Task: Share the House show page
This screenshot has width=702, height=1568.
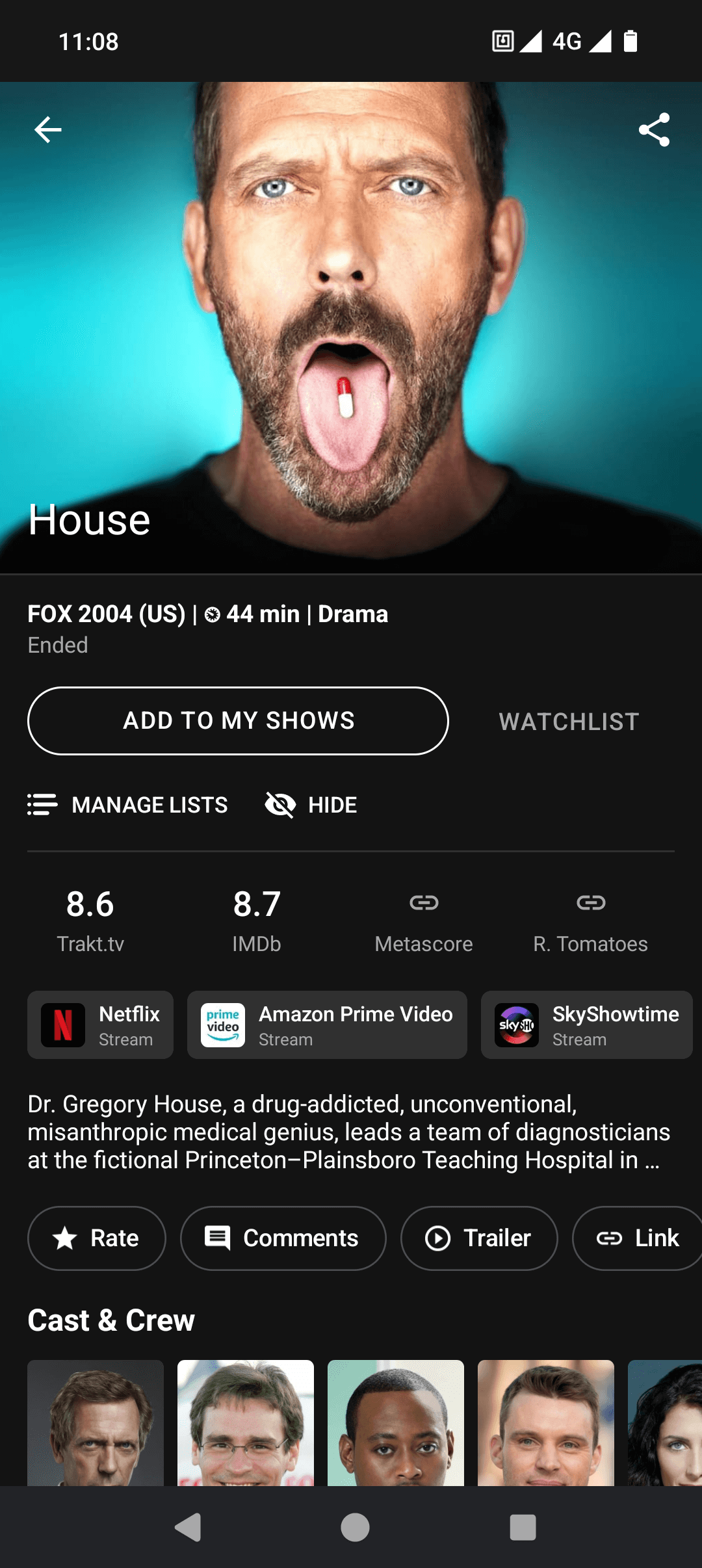Action: tap(654, 129)
